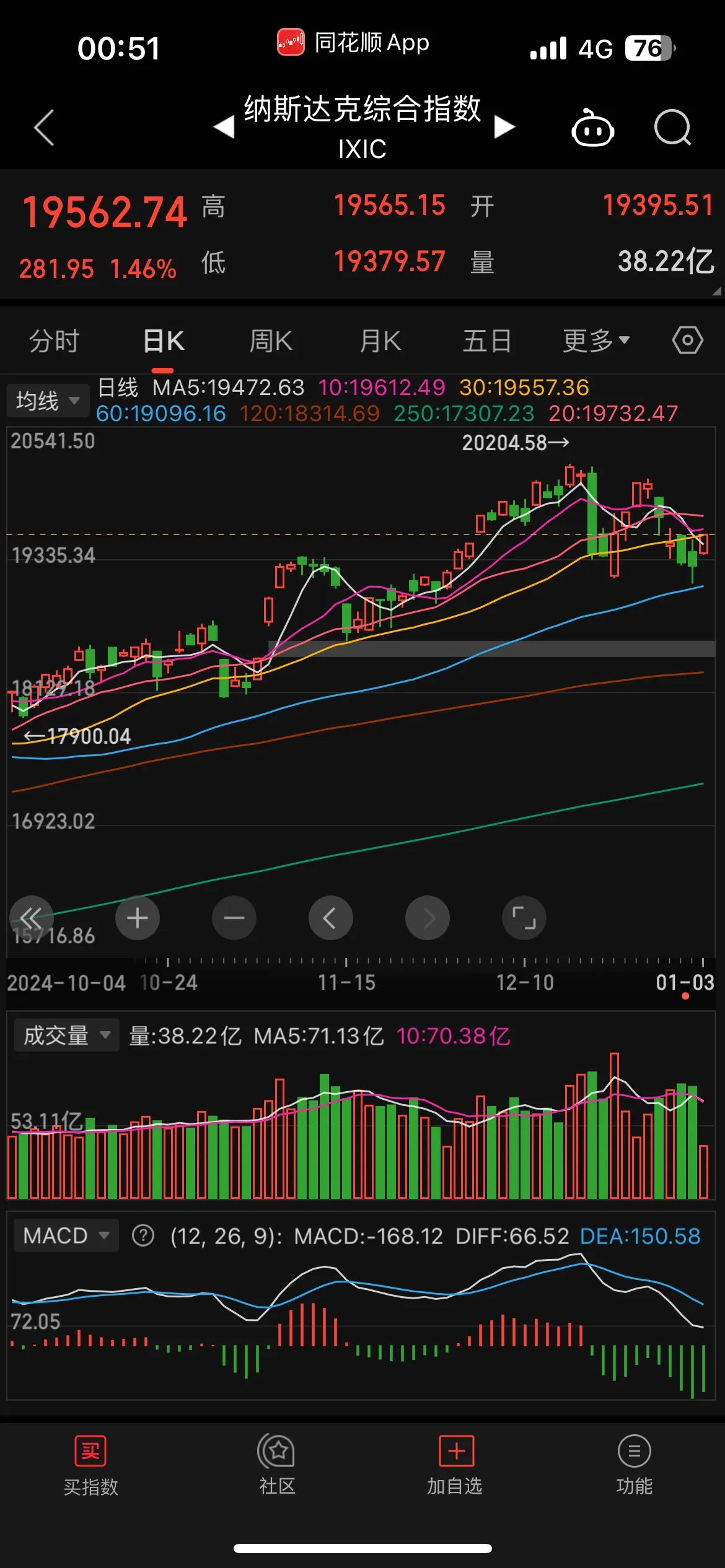Zoom out the chart with minus button
The width and height of the screenshot is (725, 1568).
(234, 918)
